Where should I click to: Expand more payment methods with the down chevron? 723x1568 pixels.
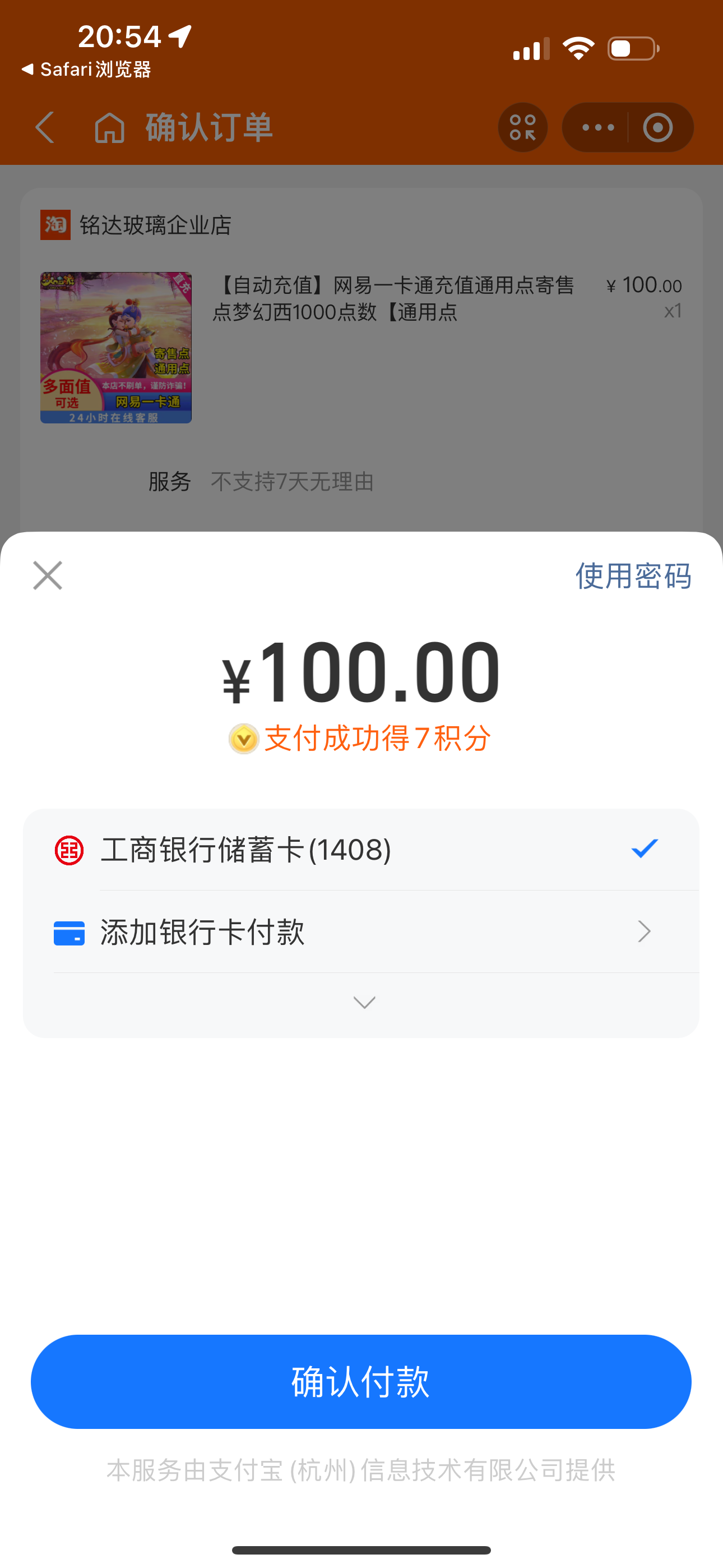click(x=364, y=1003)
